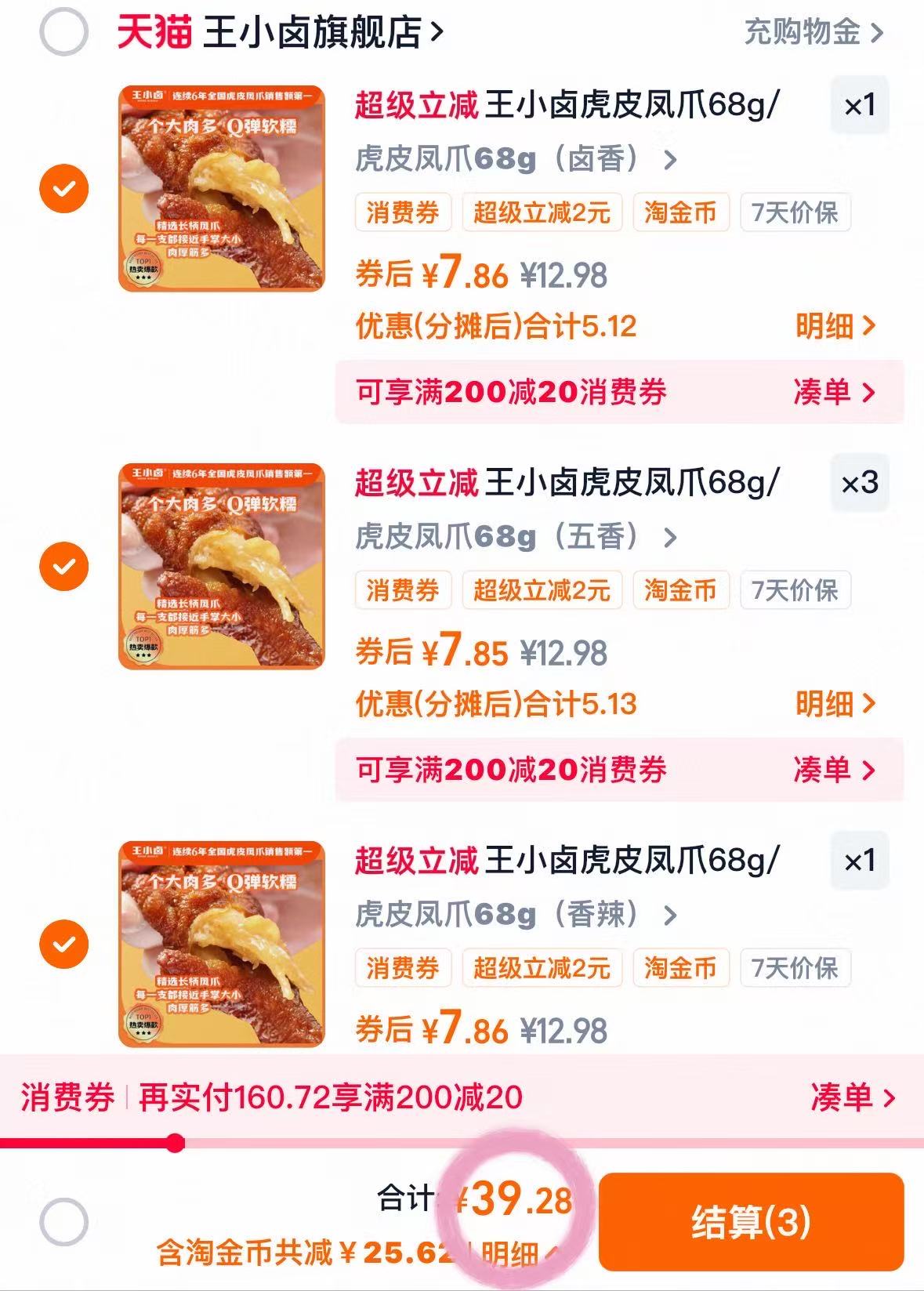Open 充购物金 link

807,33
